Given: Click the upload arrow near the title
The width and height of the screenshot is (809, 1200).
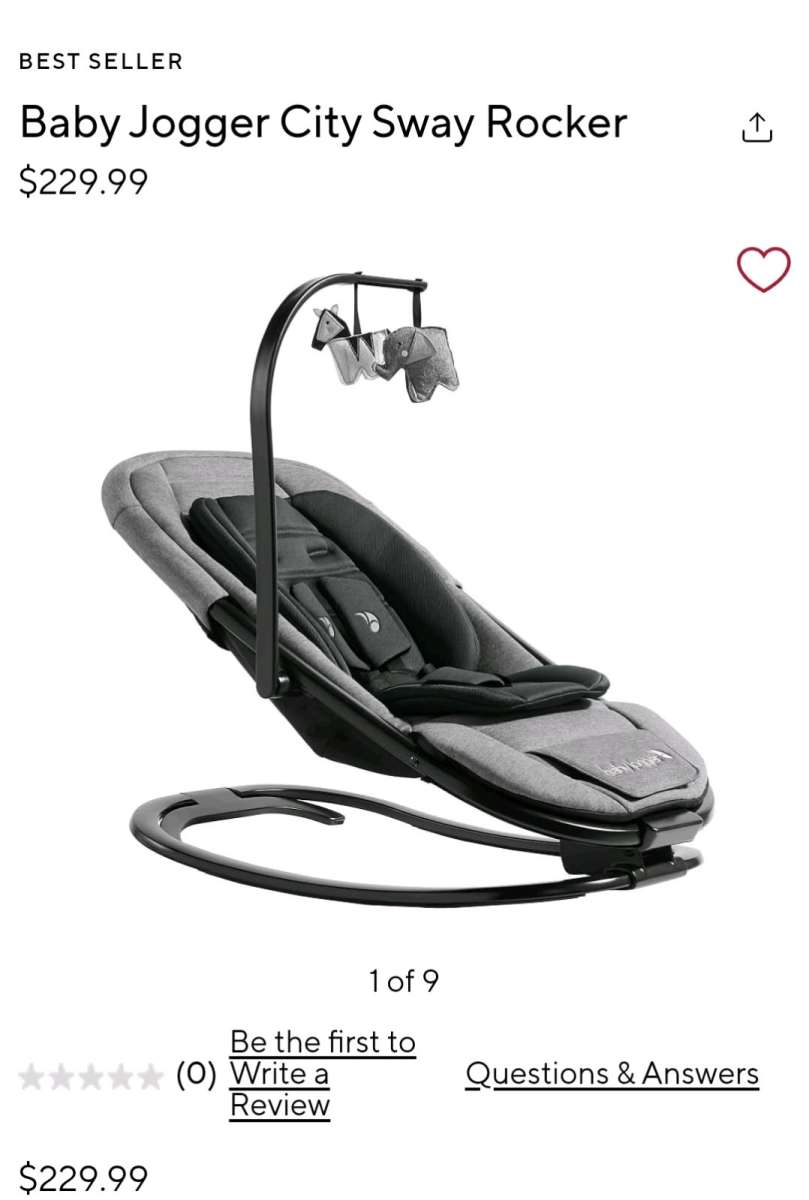Looking at the screenshot, I should (x=759, y=126).
